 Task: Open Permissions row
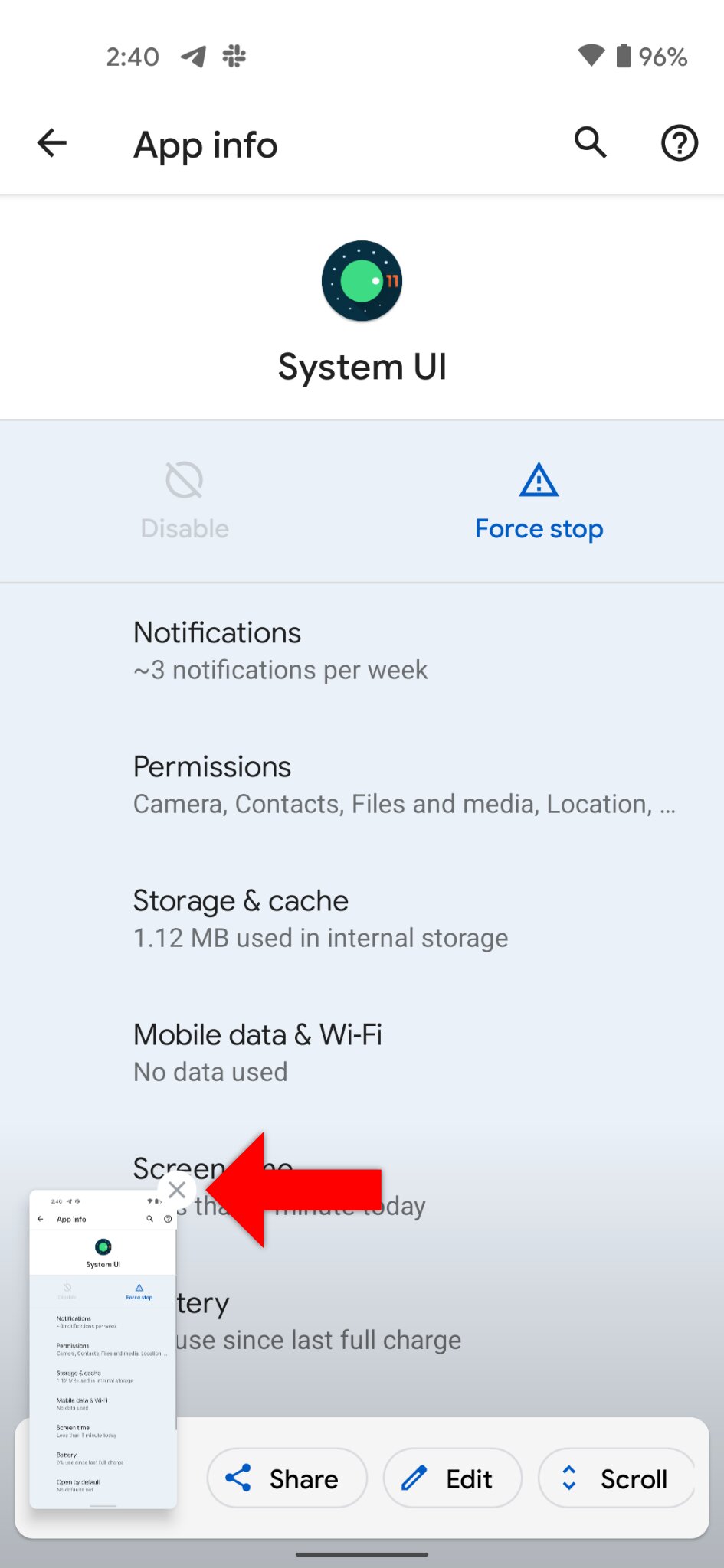point(362,785)
